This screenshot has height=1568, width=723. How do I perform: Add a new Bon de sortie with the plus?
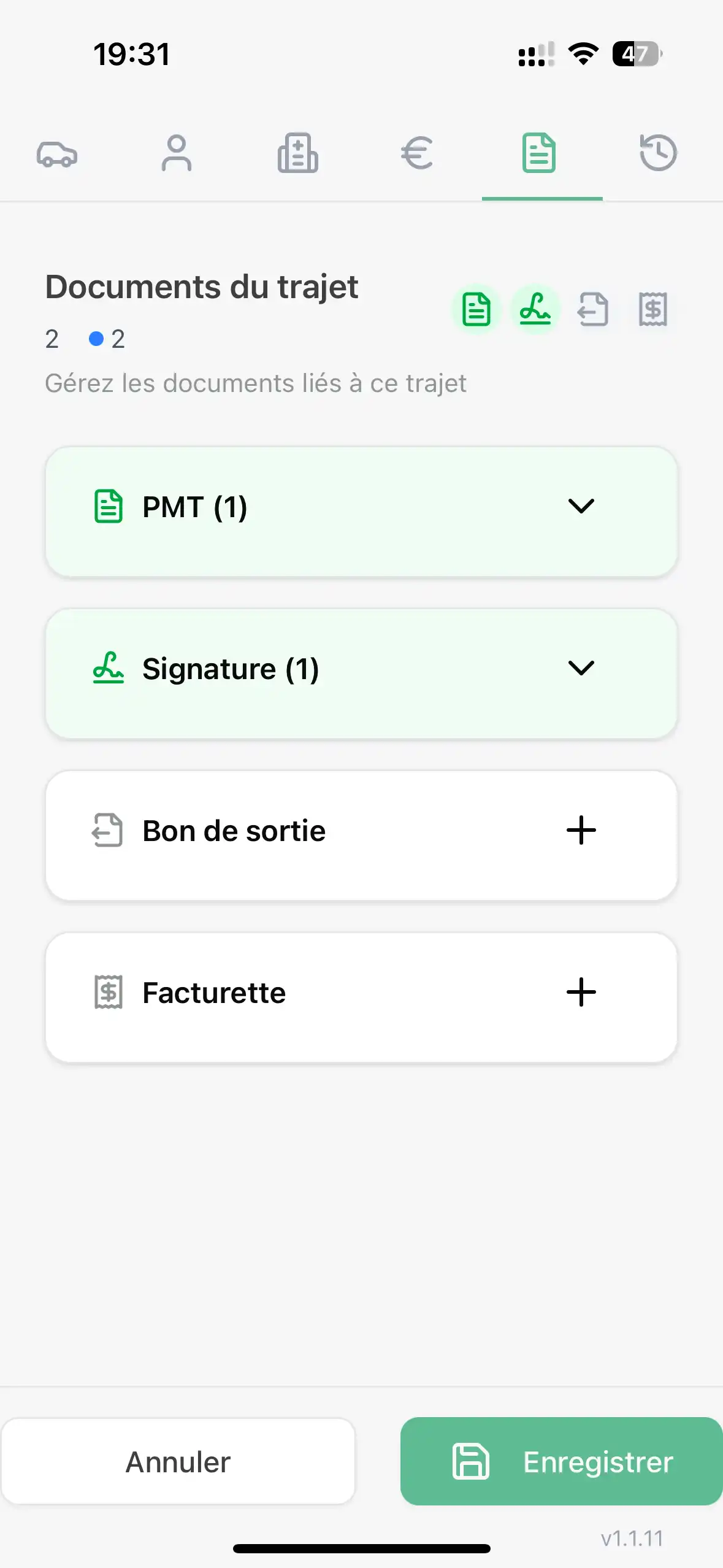(581, 830)
